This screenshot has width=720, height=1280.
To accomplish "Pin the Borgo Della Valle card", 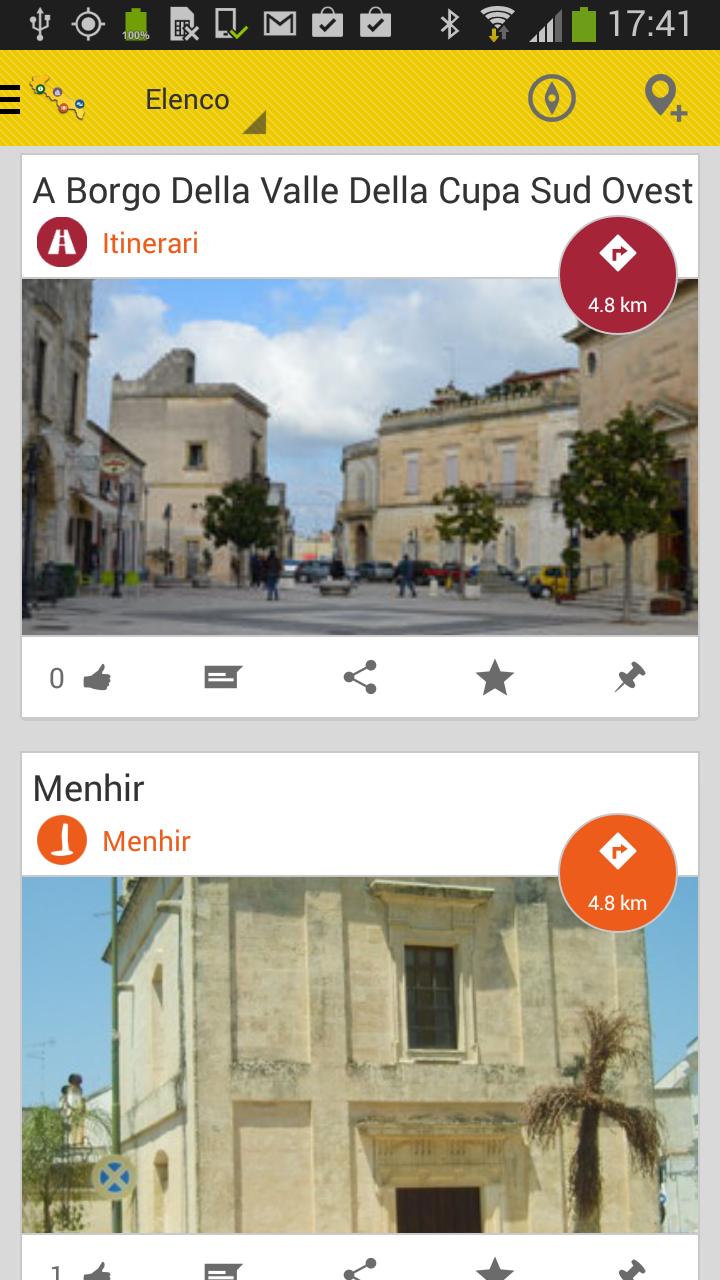I will 630,677.
